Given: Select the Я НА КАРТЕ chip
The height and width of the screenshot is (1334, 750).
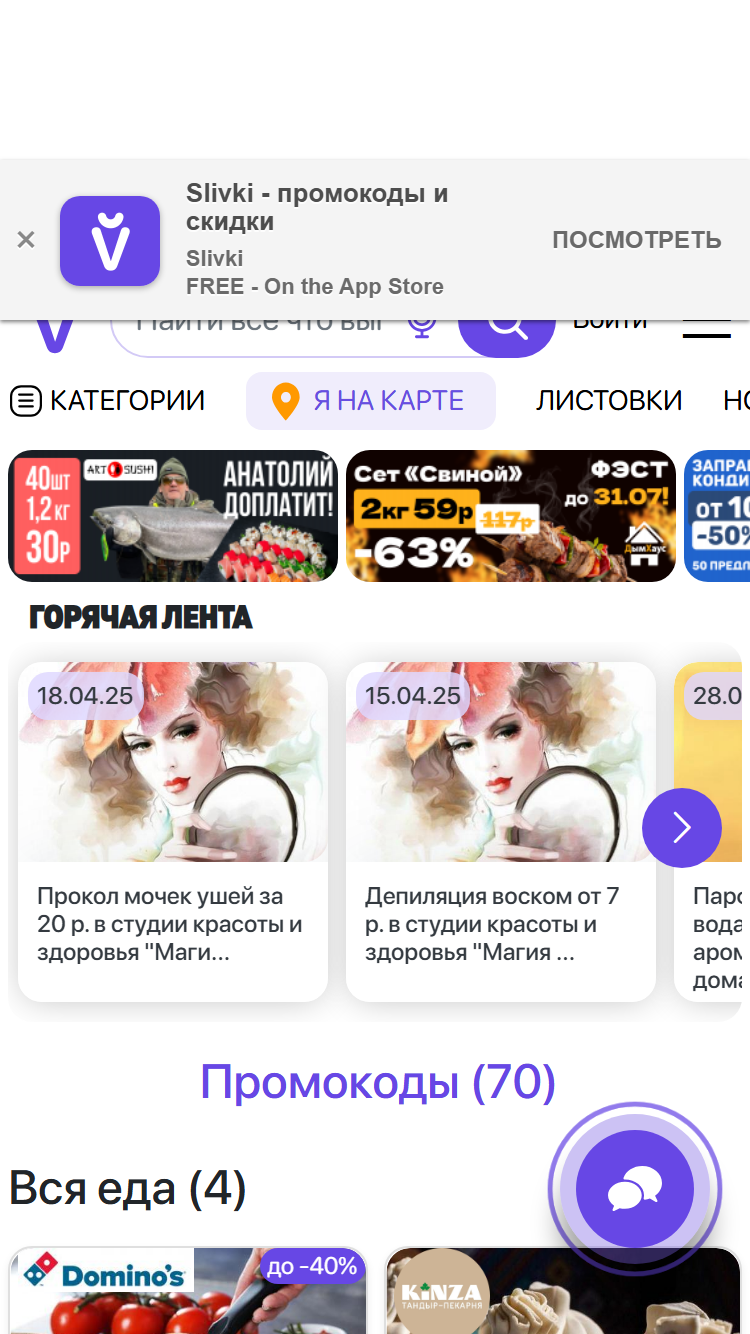Looking at the screenshot, I should coord(371,401).
